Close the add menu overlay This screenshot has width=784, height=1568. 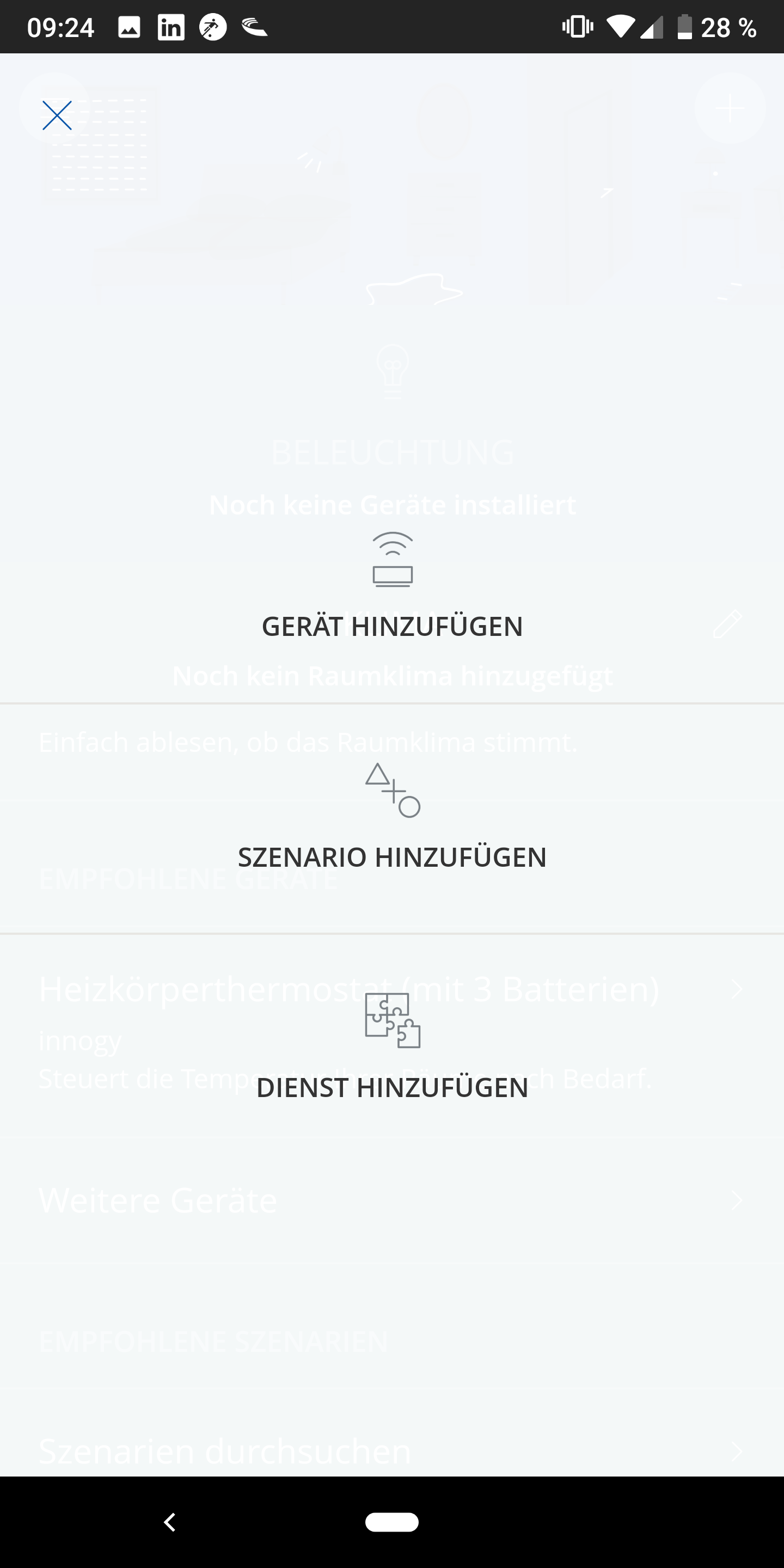click(57, 115)
